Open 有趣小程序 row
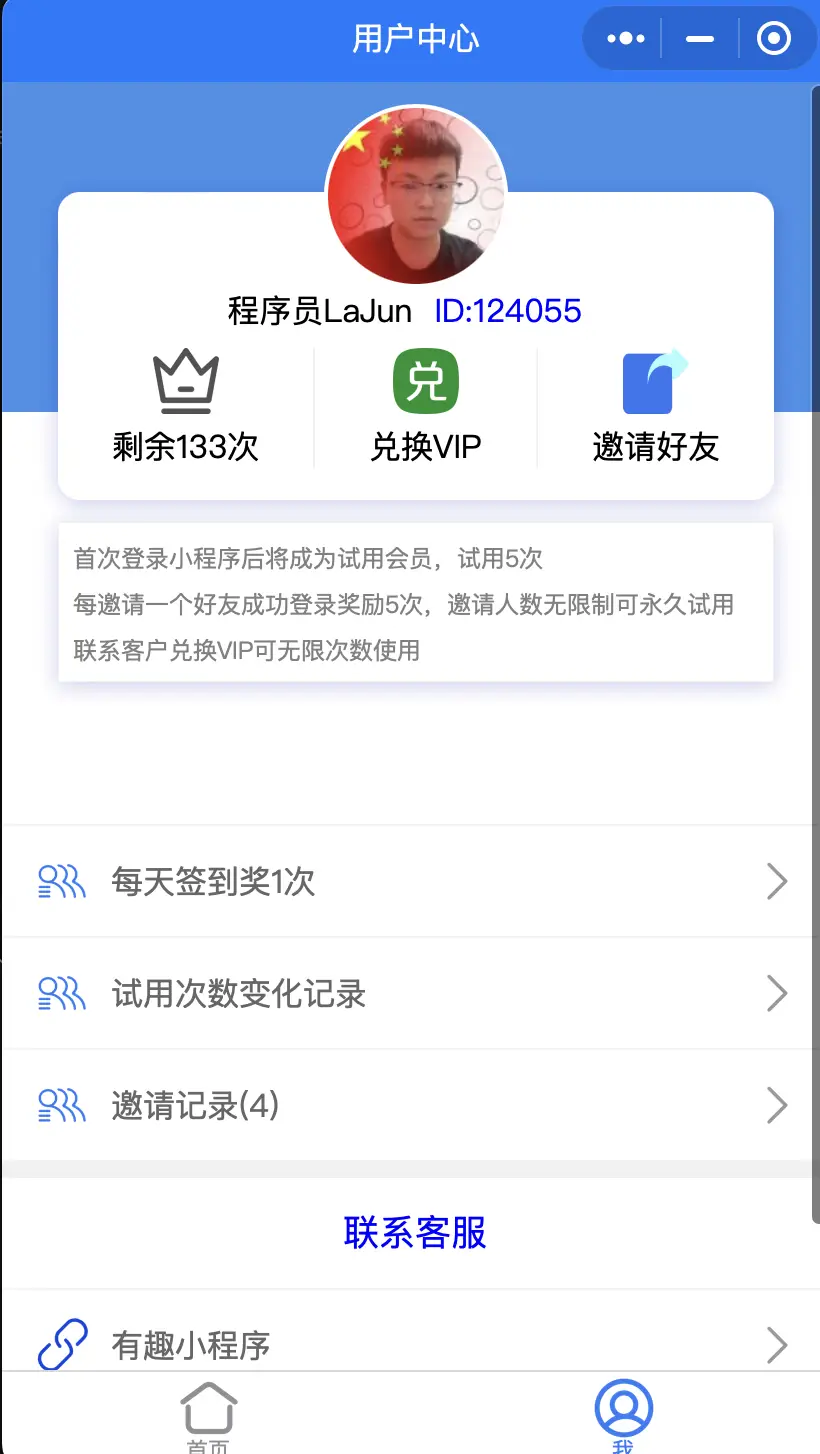 pyautogui.click(x=410, y=1344)
